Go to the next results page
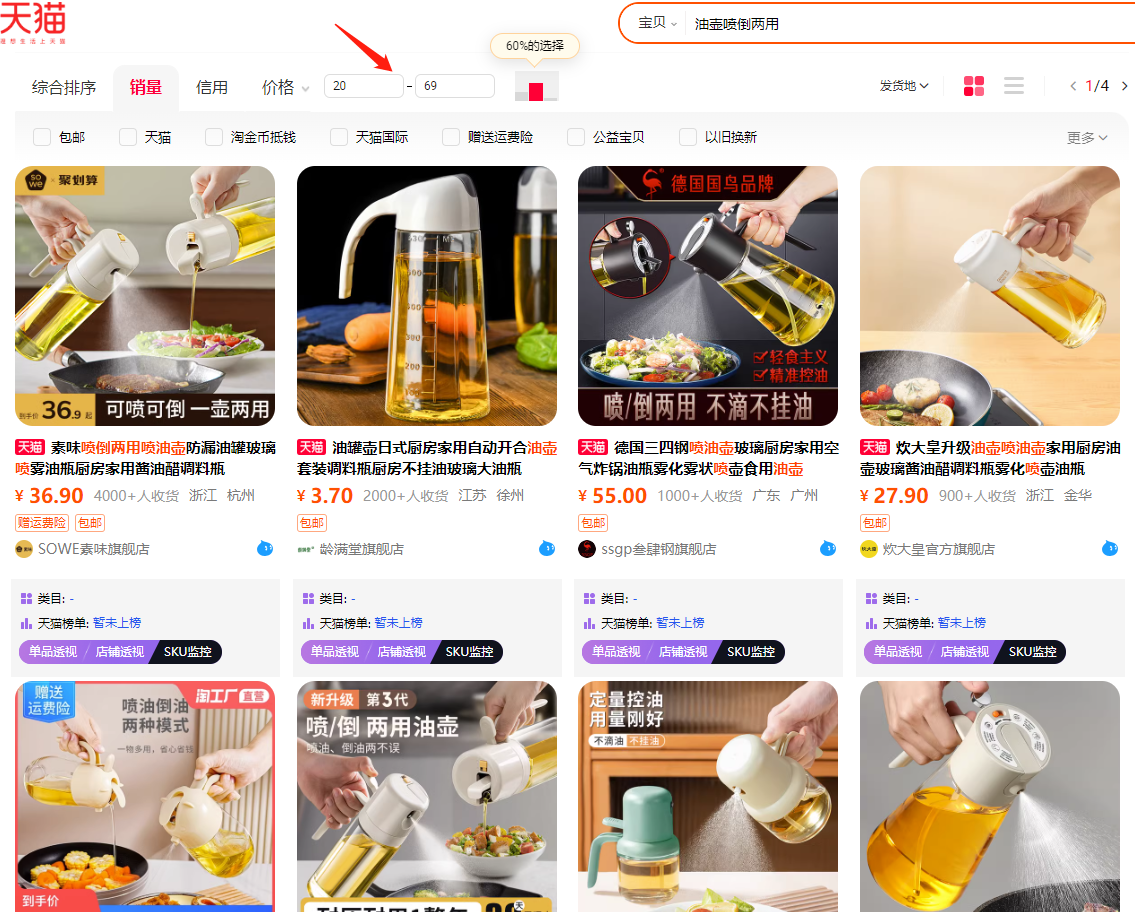 point(1125,86)
